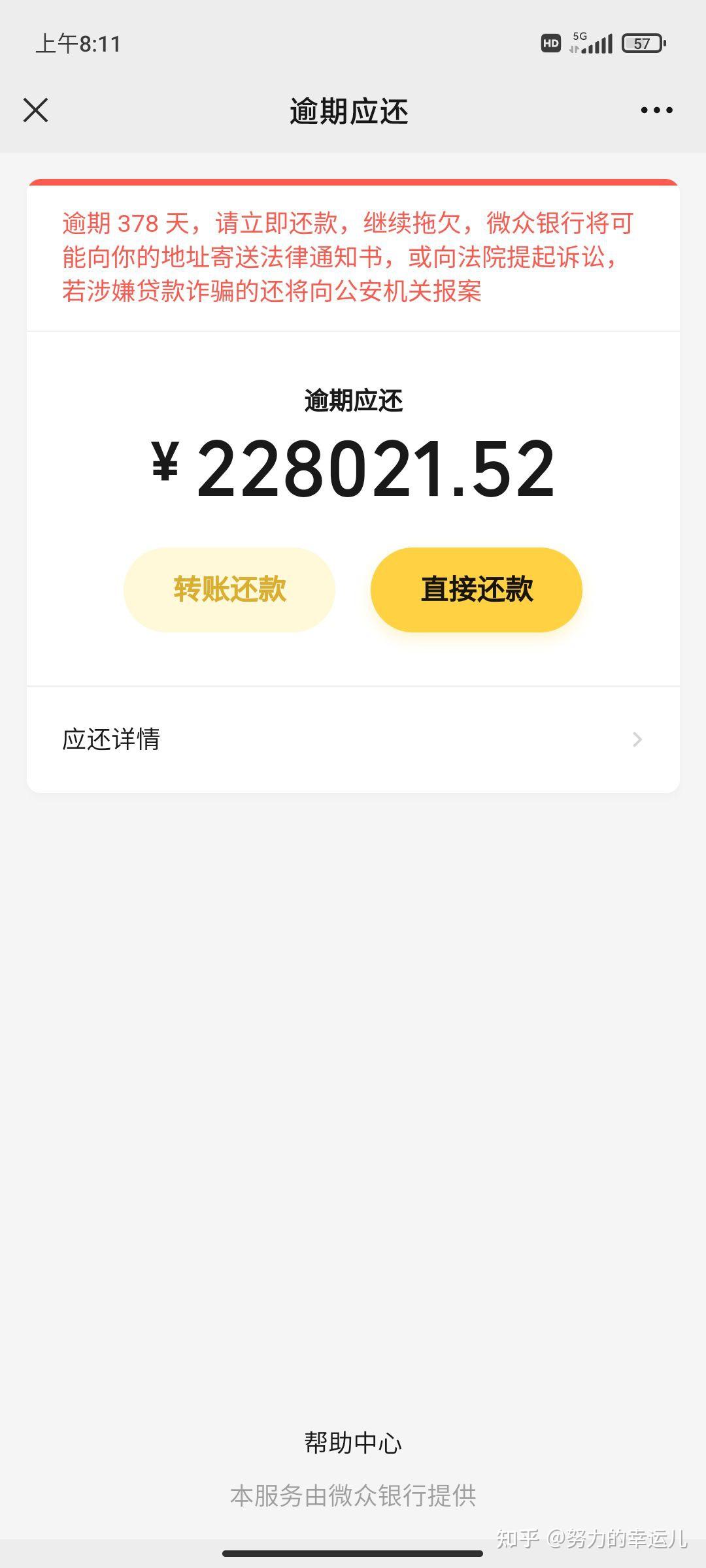Click the red bar atop the warning card
This screenshot has height=1568, width=706.
353,181
